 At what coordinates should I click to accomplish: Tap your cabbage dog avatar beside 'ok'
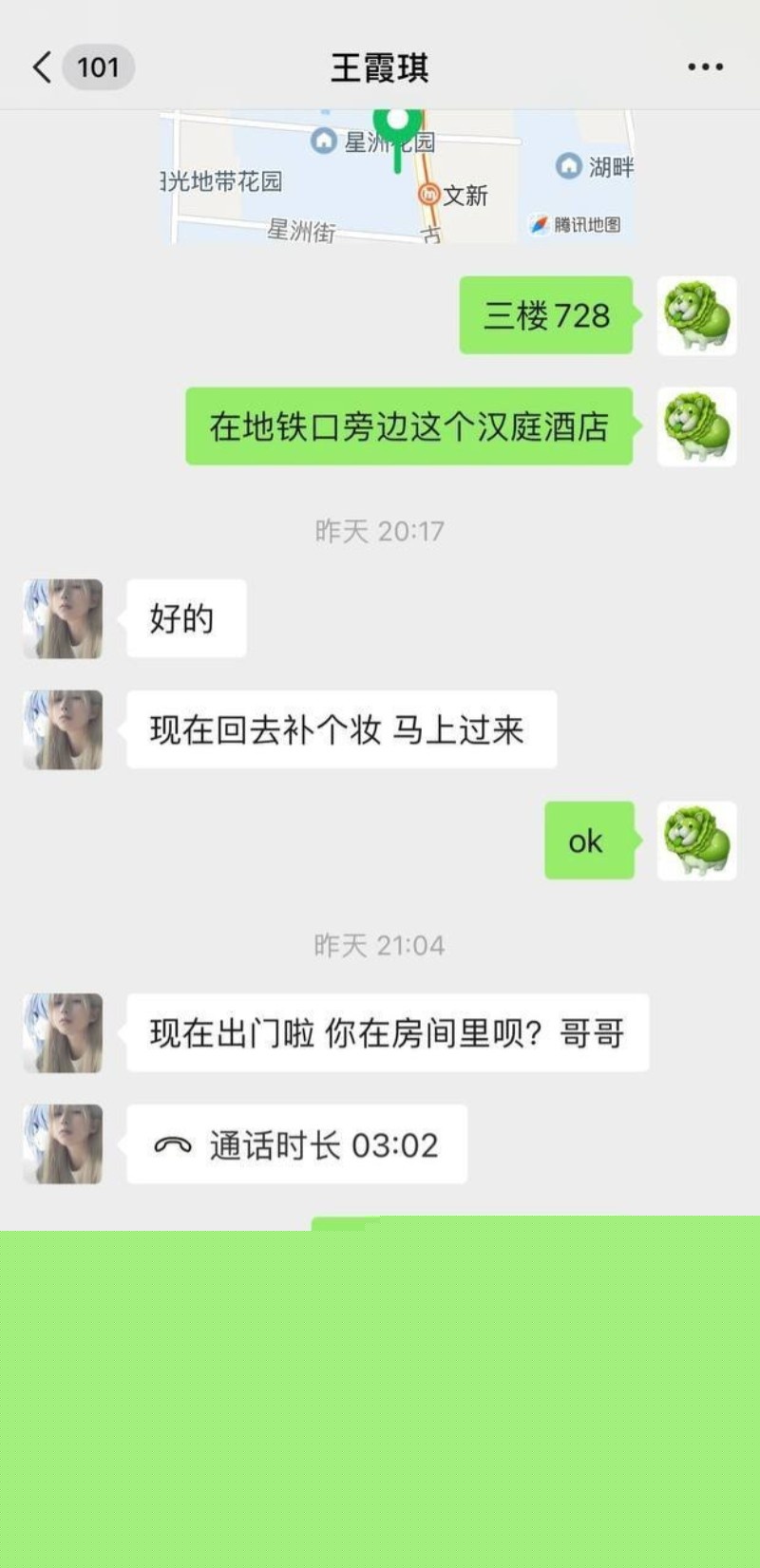click(x=697, y=841)
